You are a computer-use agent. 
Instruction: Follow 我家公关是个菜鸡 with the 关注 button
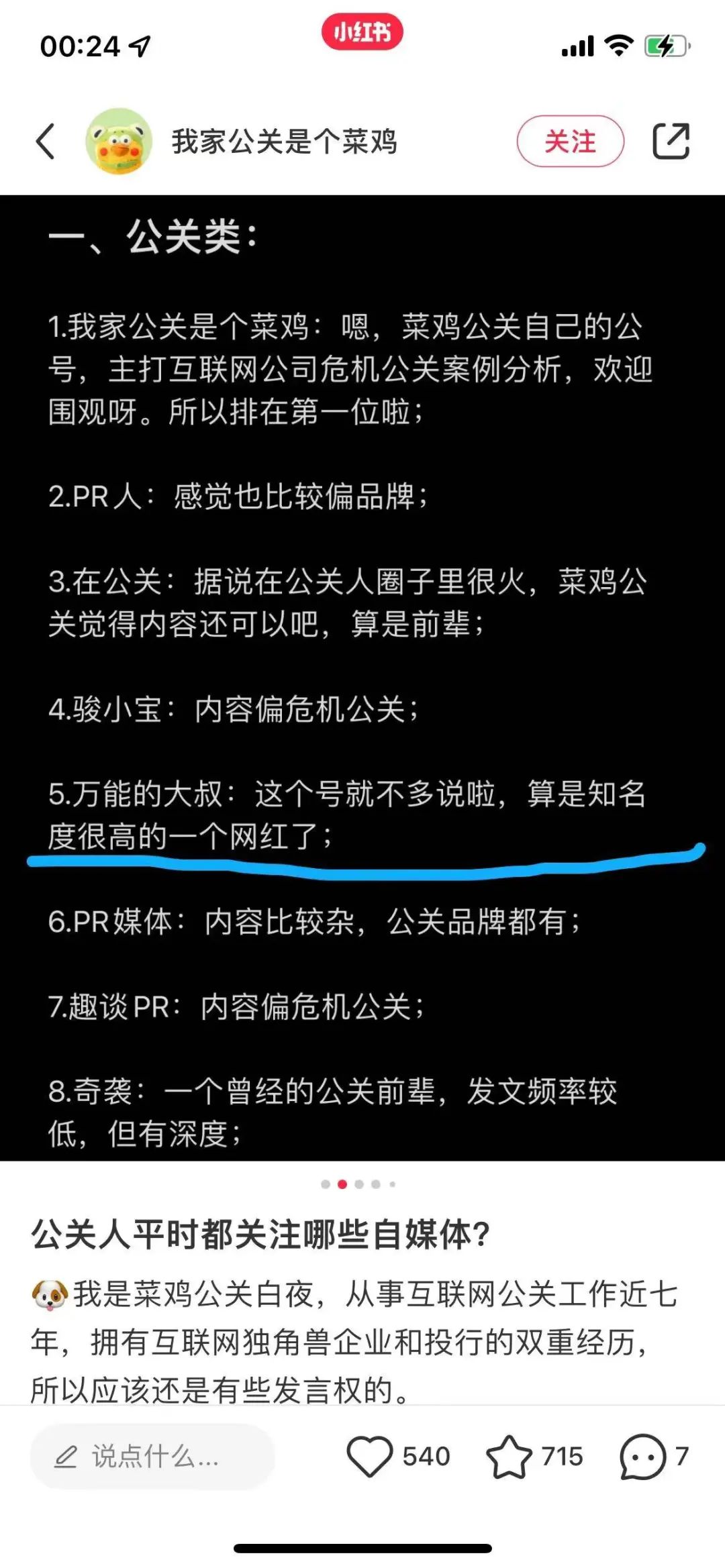tap(570, 142)
